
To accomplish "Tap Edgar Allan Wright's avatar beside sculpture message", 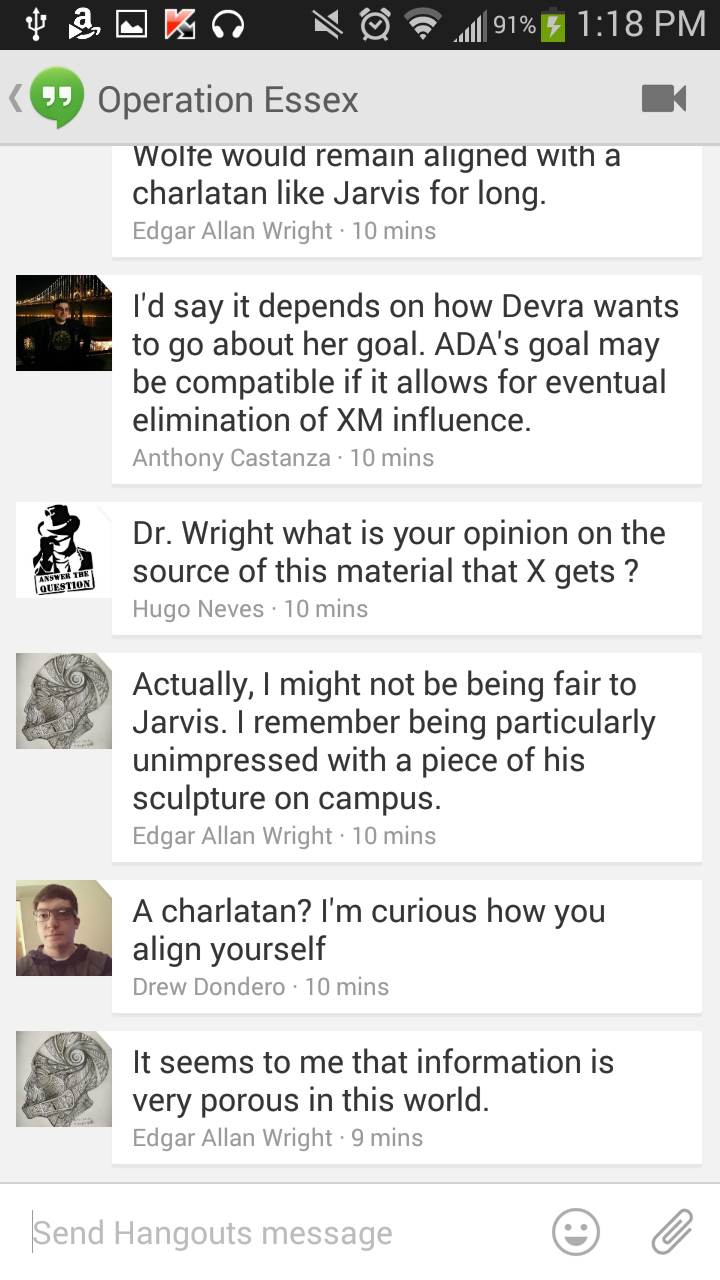I will [x=64, y=701].
